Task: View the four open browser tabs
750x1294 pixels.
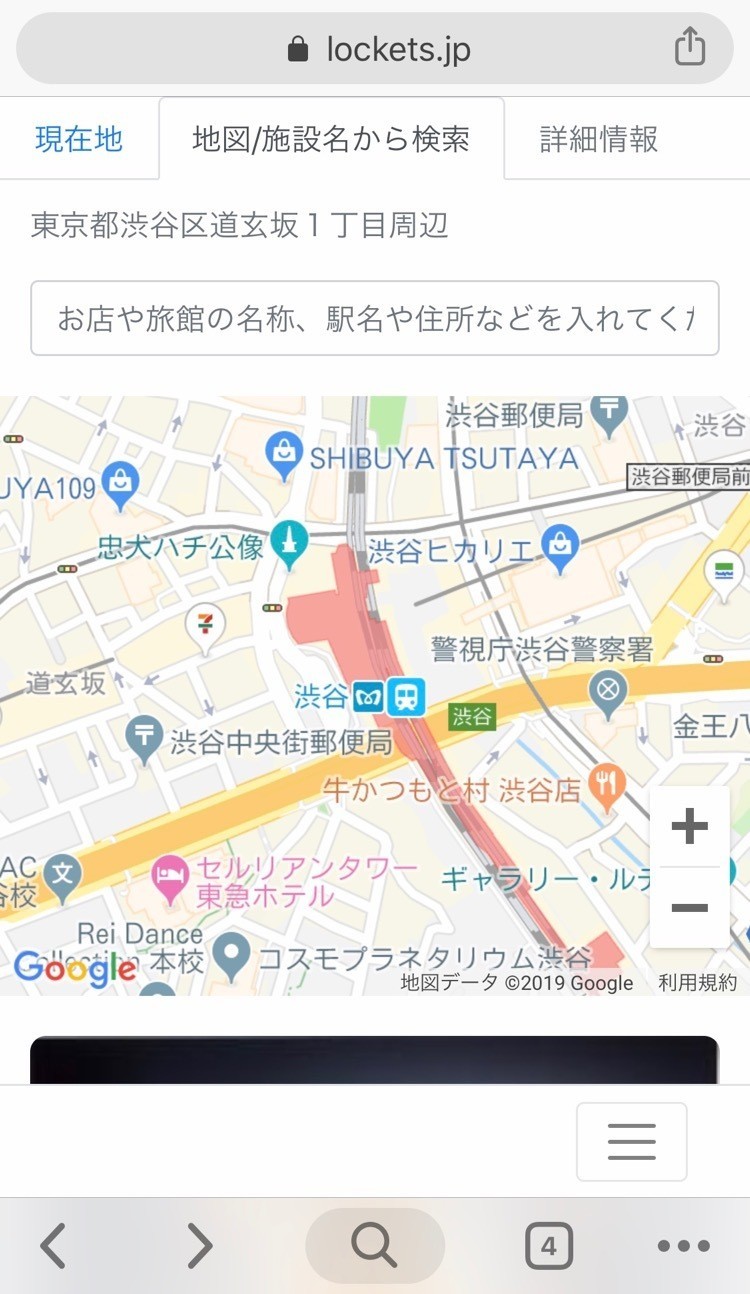Action: 548,1246
